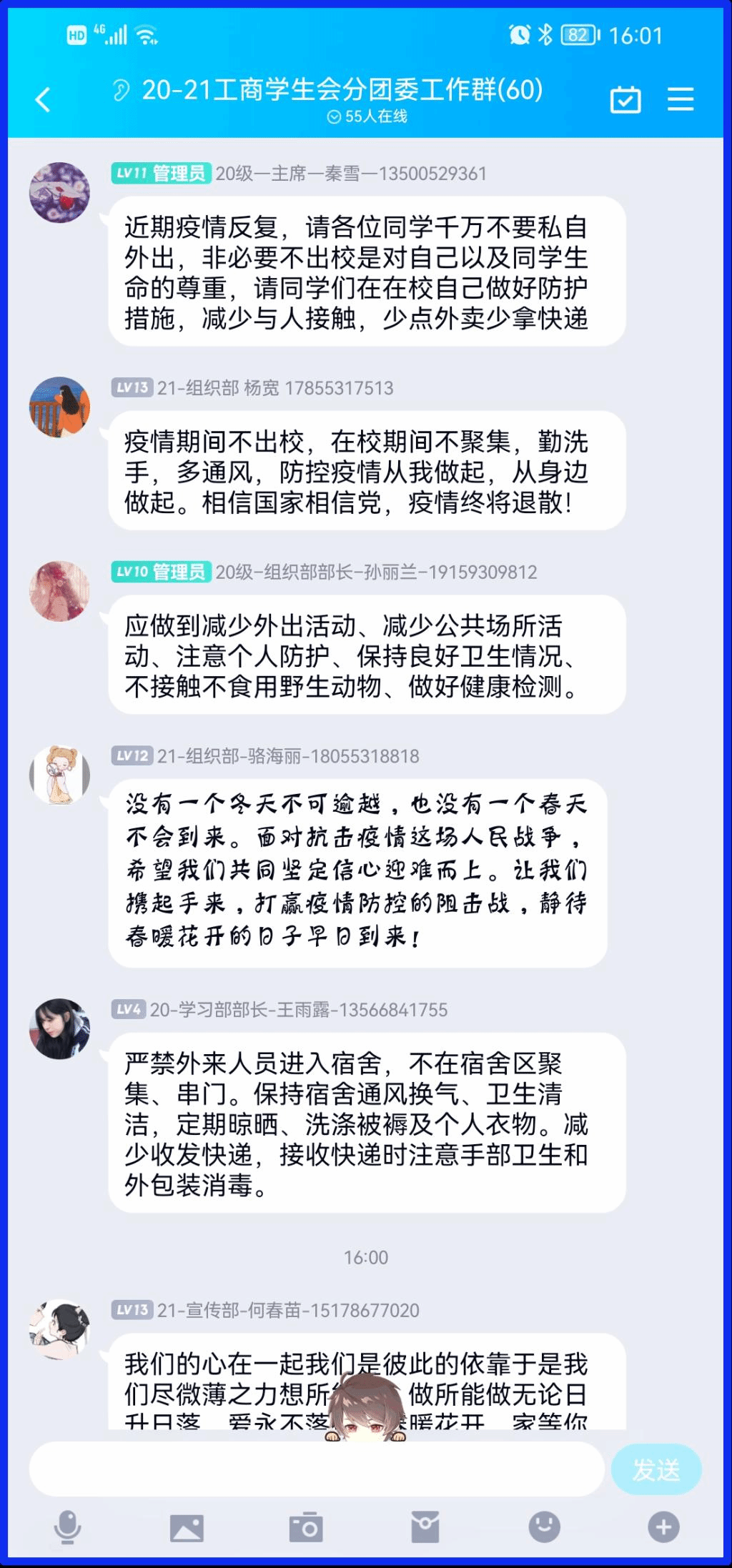The image size is (732, 1568).
Task: Open more options with the plus icon
Action: 663,1527
